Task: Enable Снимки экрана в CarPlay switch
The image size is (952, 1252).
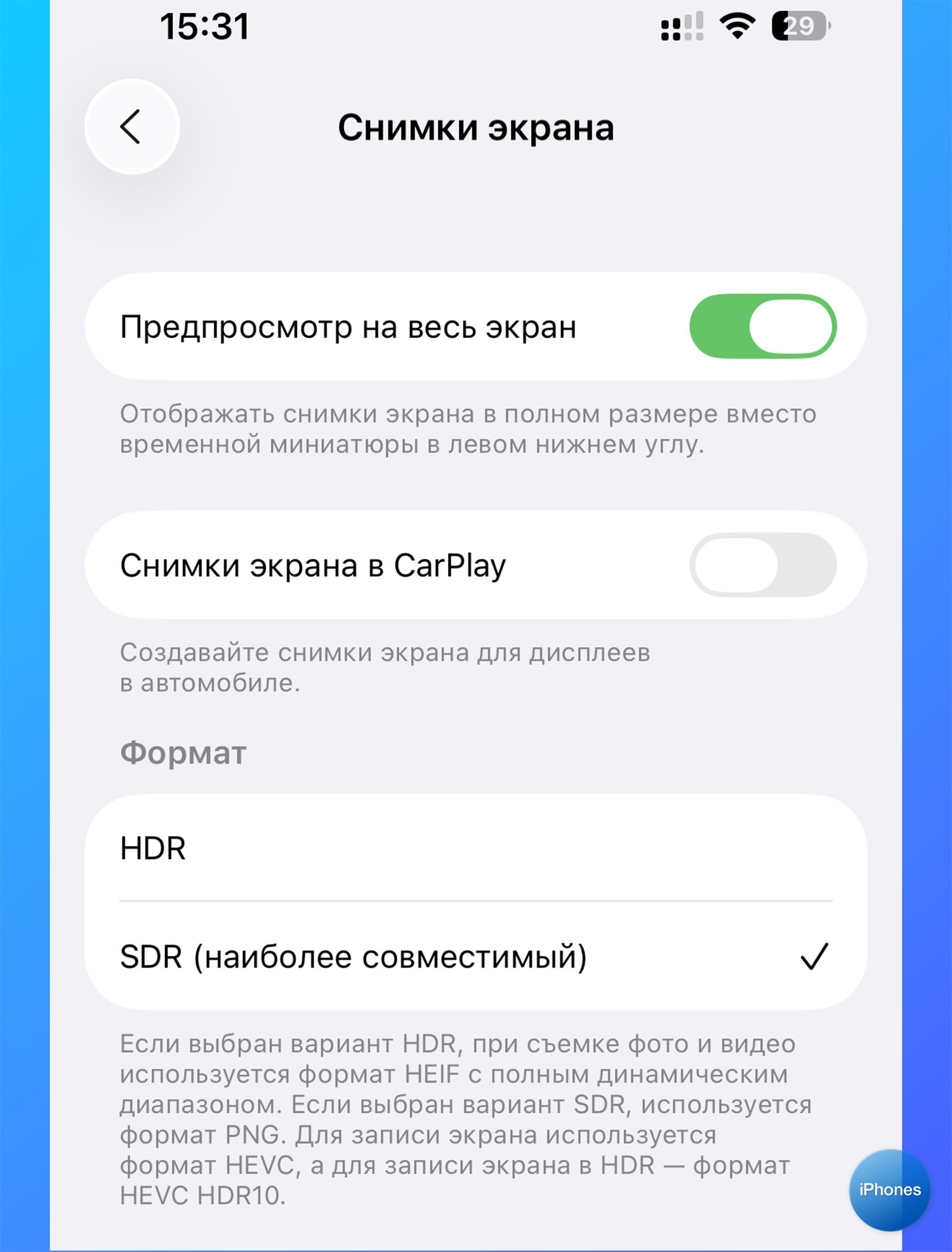Action: tap(762, 564)
